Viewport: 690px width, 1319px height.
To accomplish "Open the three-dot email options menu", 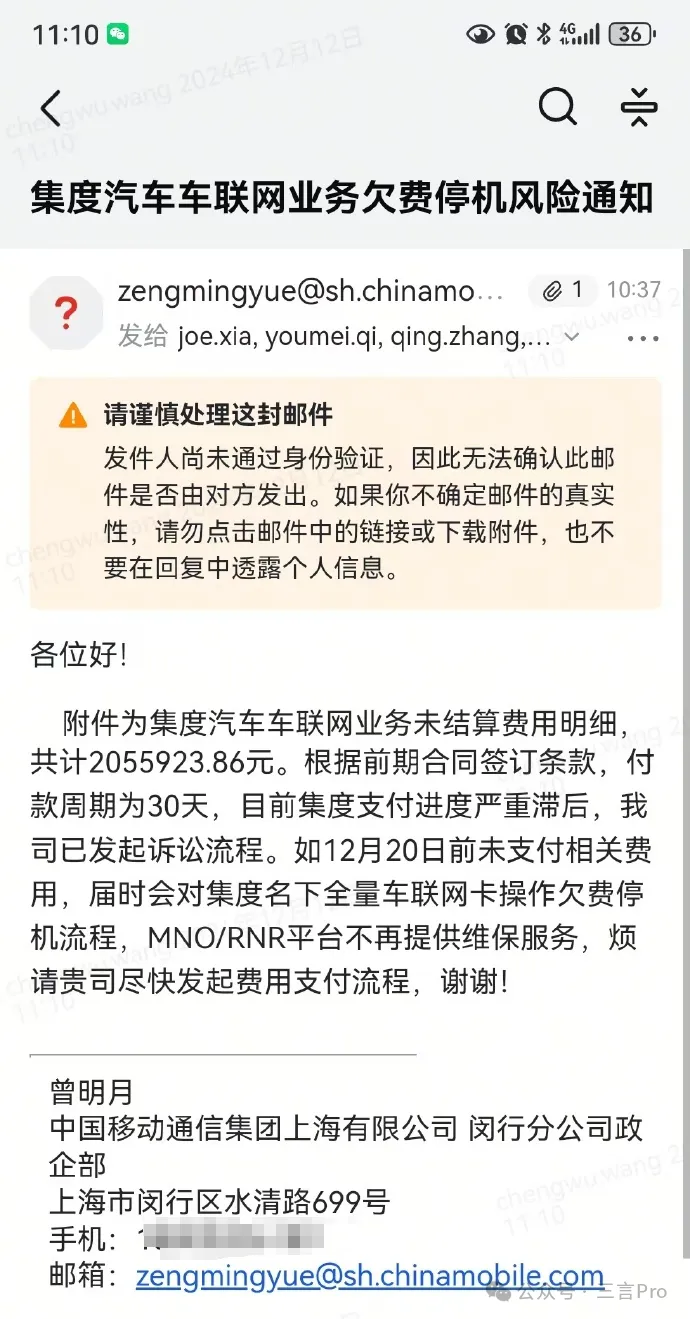I will (x=642, y=339).
